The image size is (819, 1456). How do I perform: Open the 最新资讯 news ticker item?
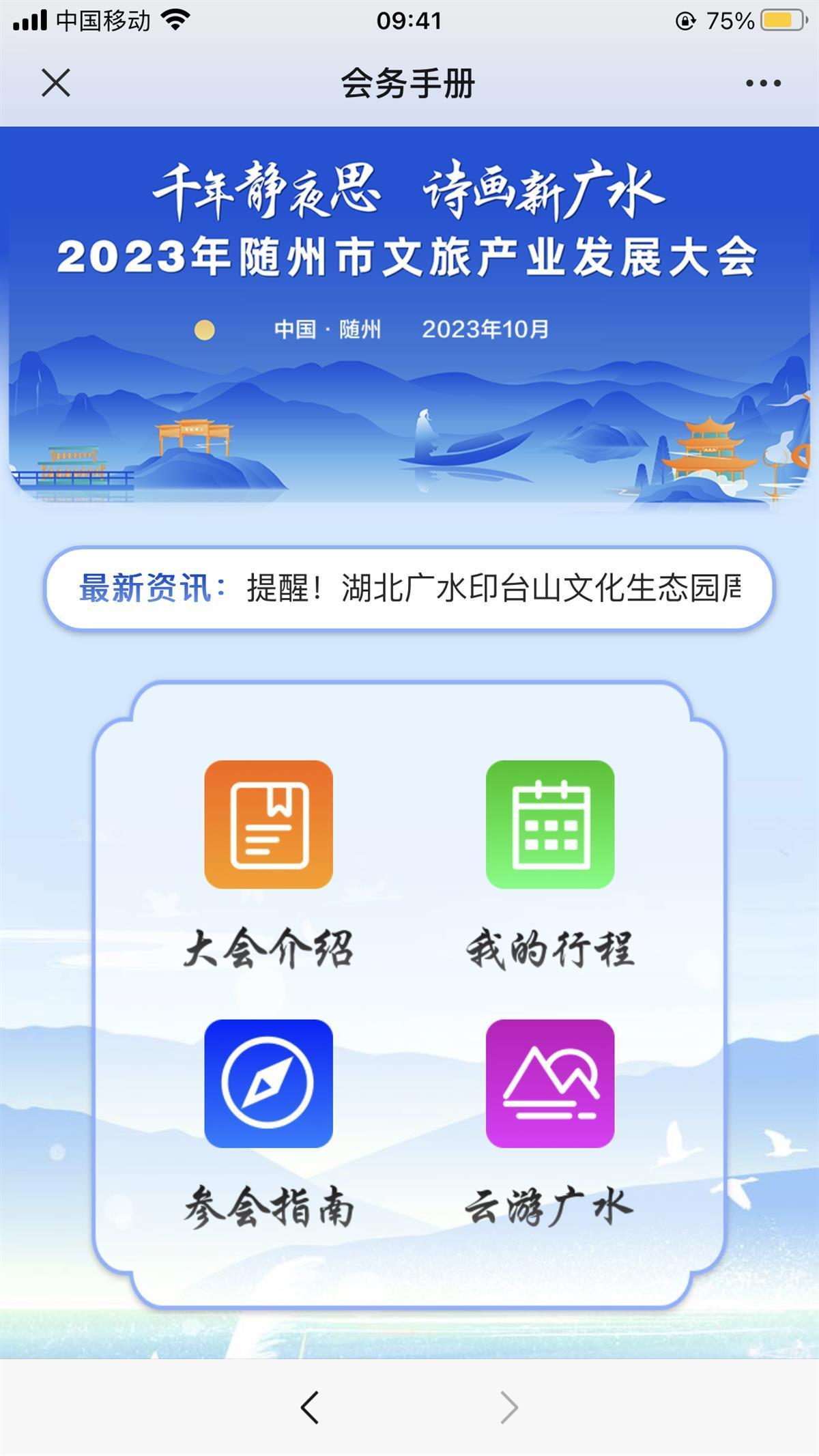coord(493,588)
